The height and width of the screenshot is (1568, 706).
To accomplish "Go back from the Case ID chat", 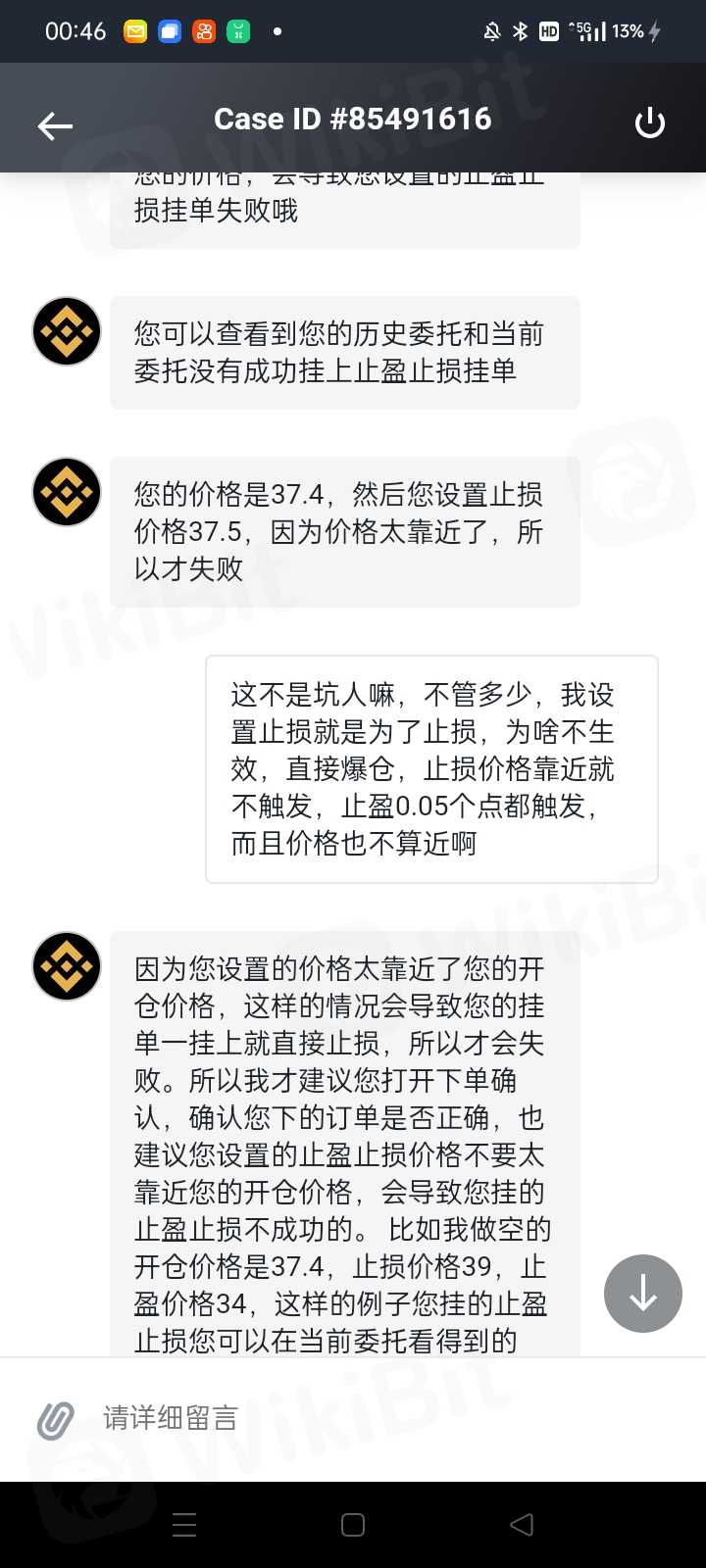I will [55, 125].
